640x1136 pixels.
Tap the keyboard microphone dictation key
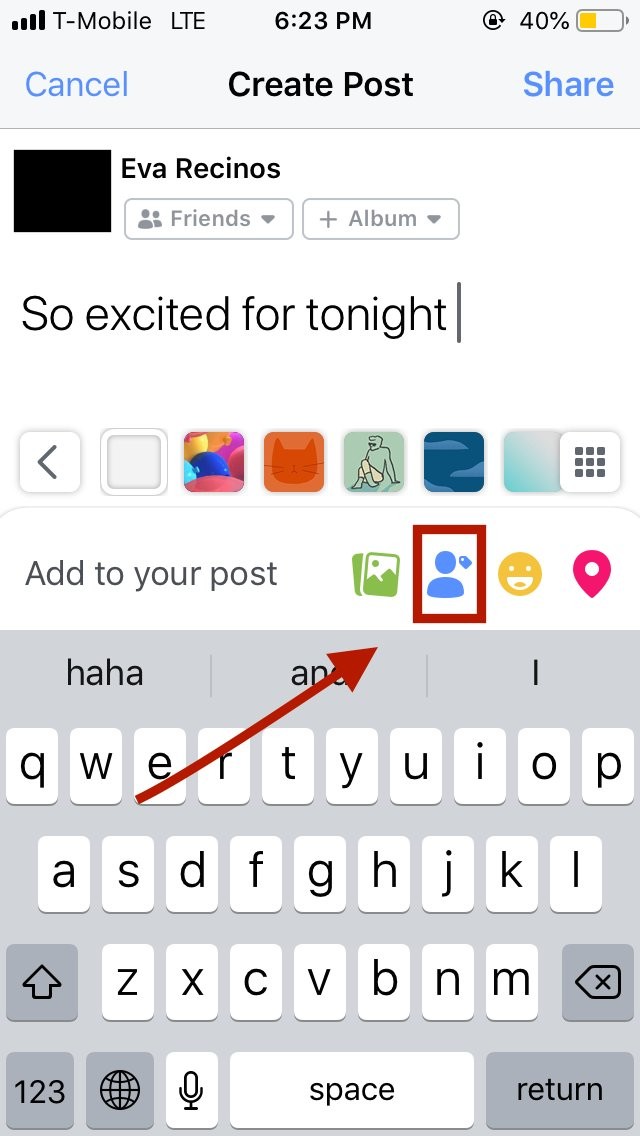pyautogui.click(x=190, y=1090)
